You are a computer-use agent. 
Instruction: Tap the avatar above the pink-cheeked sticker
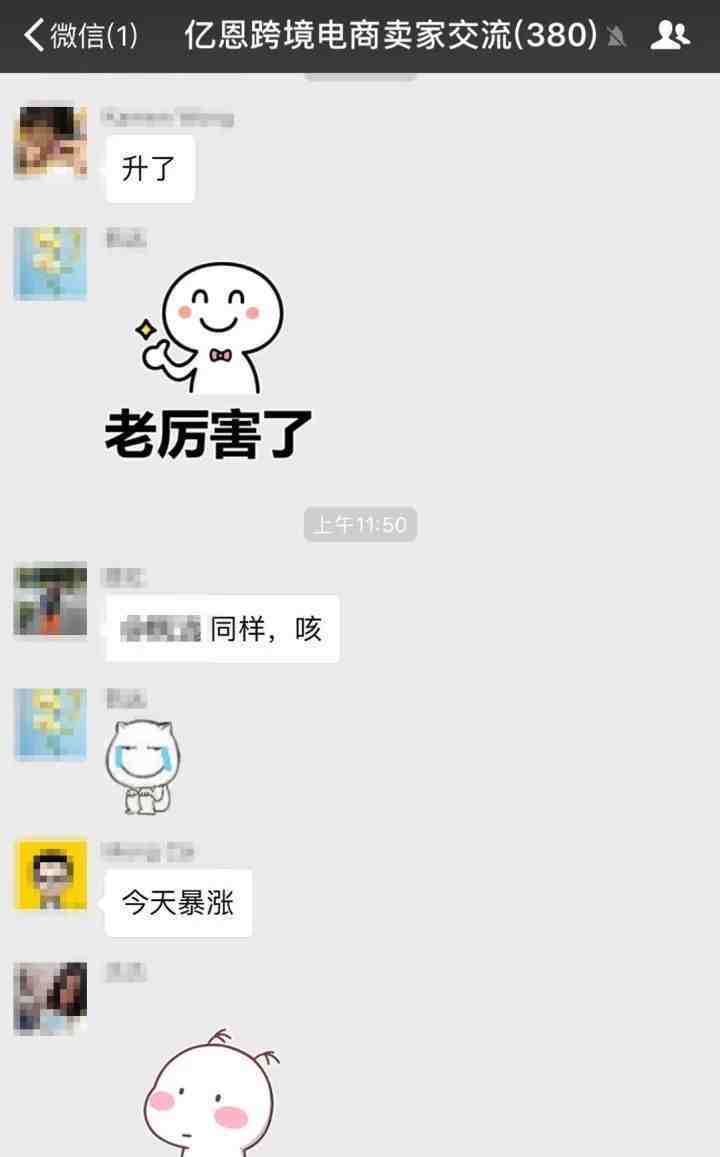tap(50, 998)
